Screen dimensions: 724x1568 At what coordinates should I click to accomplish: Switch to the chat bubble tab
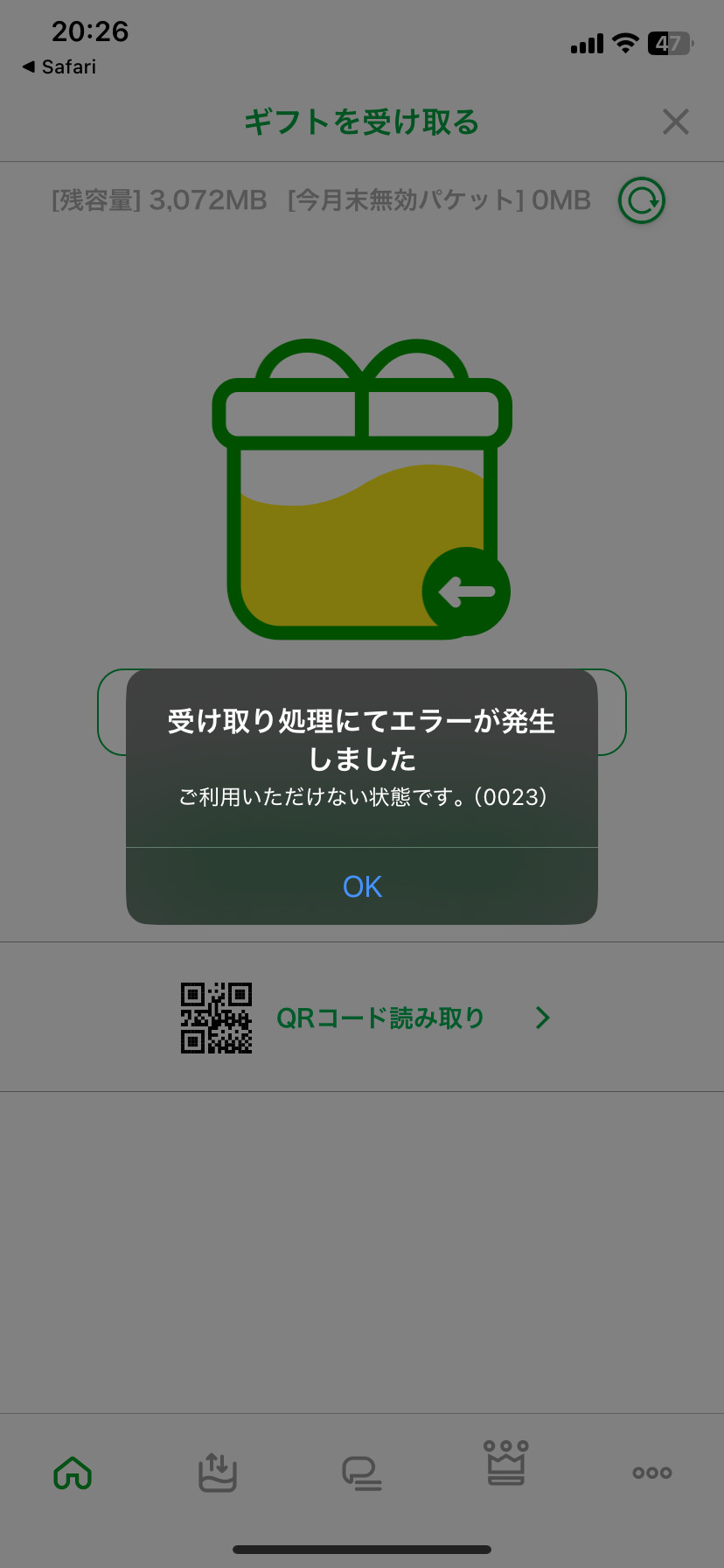pos(362,1473)
